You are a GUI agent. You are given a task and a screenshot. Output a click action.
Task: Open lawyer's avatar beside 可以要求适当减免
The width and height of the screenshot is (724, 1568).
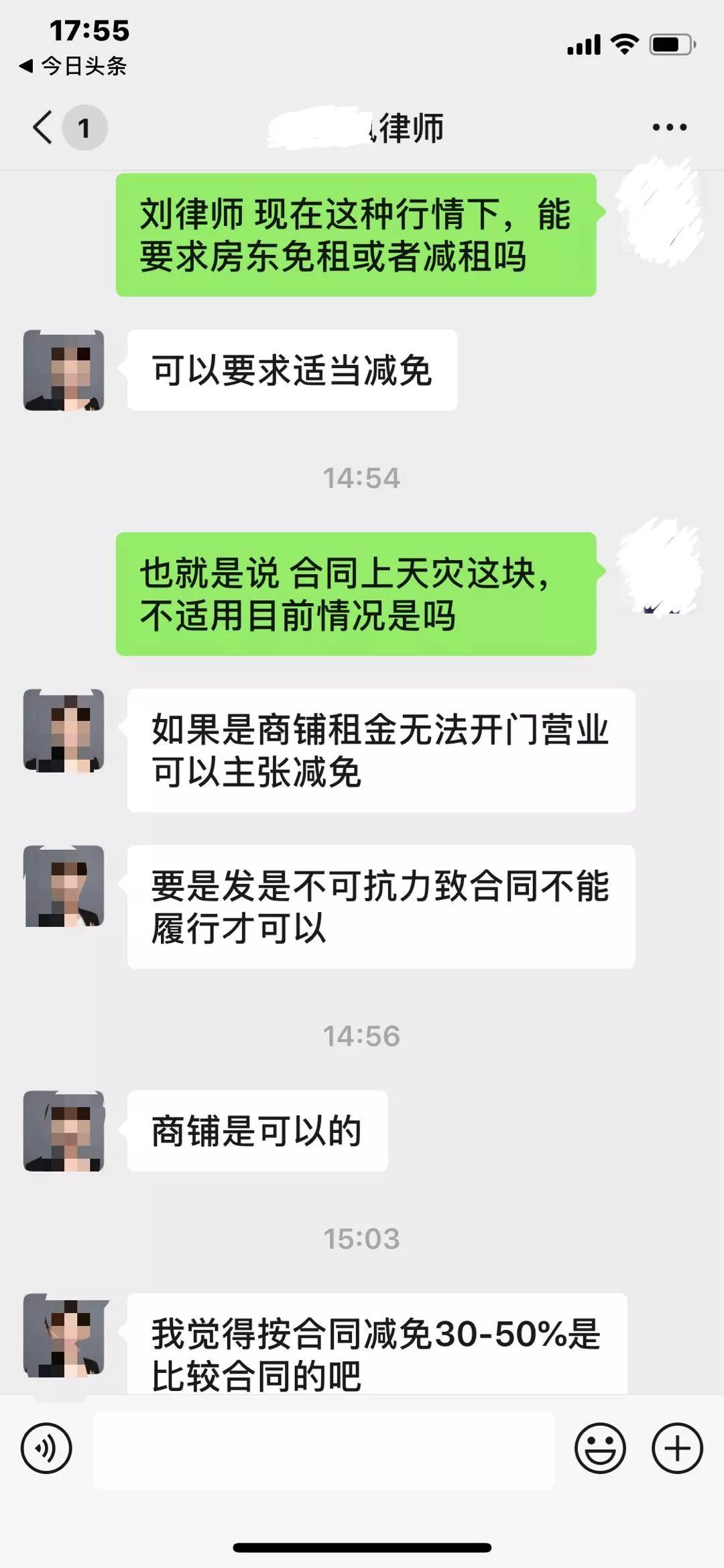click(x=64, y=370)
